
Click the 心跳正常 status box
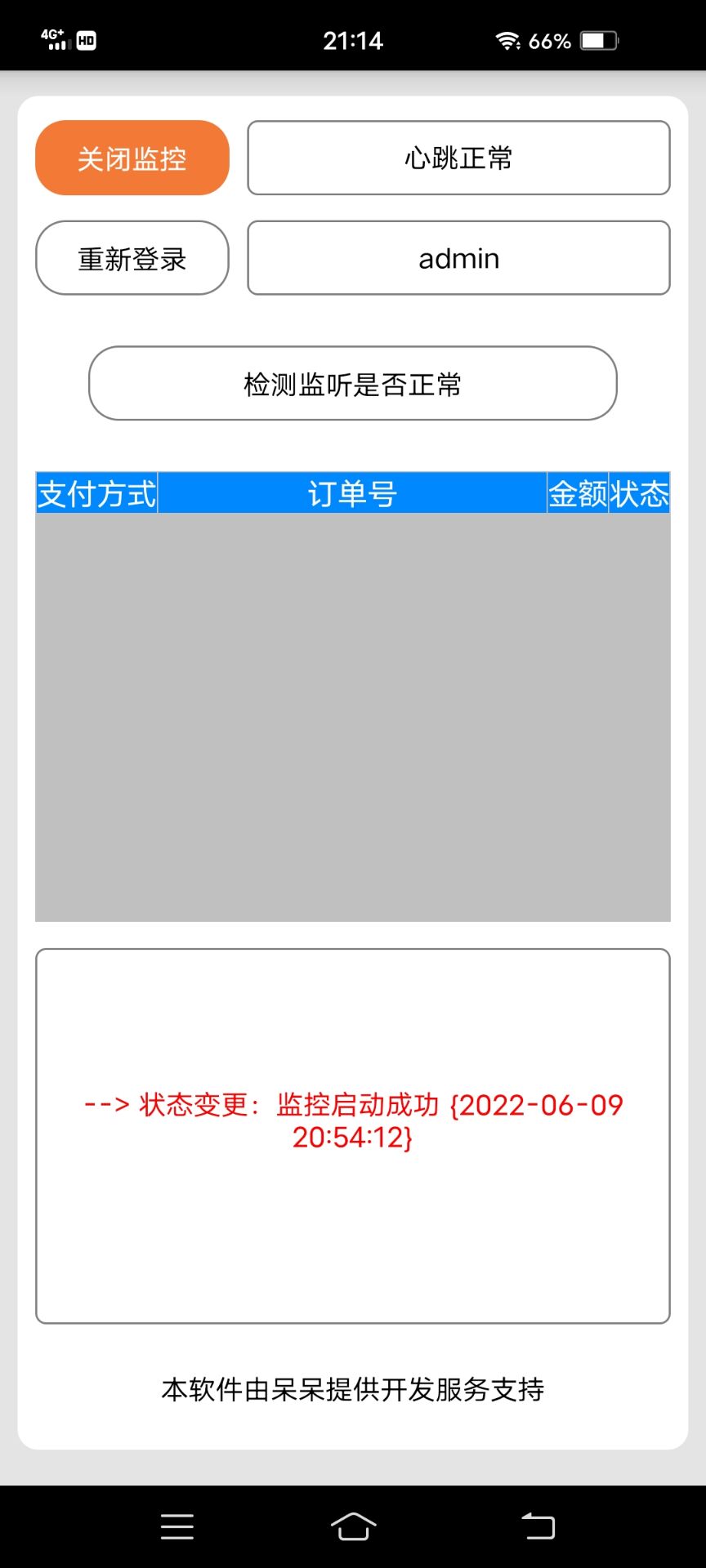click(458, 158)
